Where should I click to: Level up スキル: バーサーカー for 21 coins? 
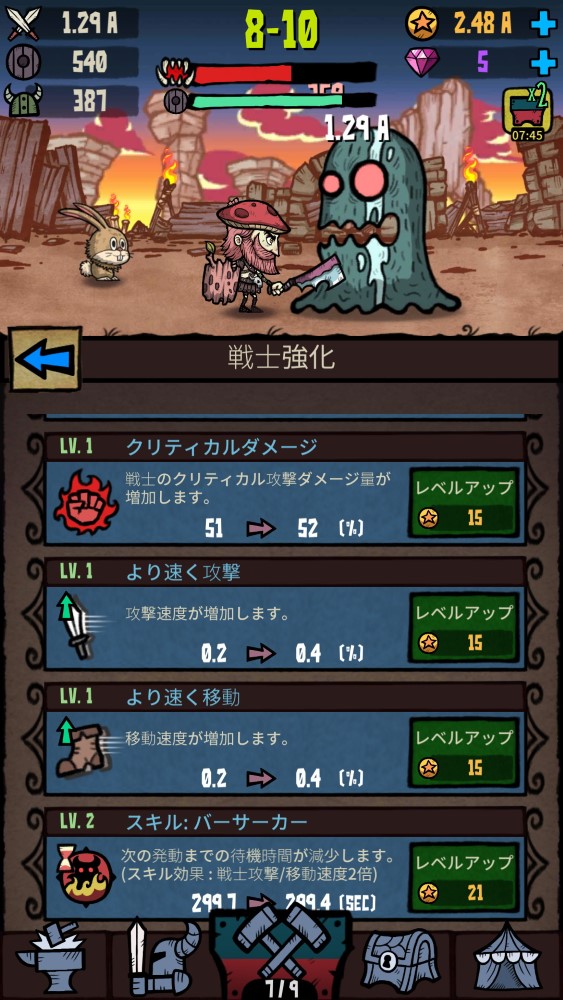click(x=464, y=877)
